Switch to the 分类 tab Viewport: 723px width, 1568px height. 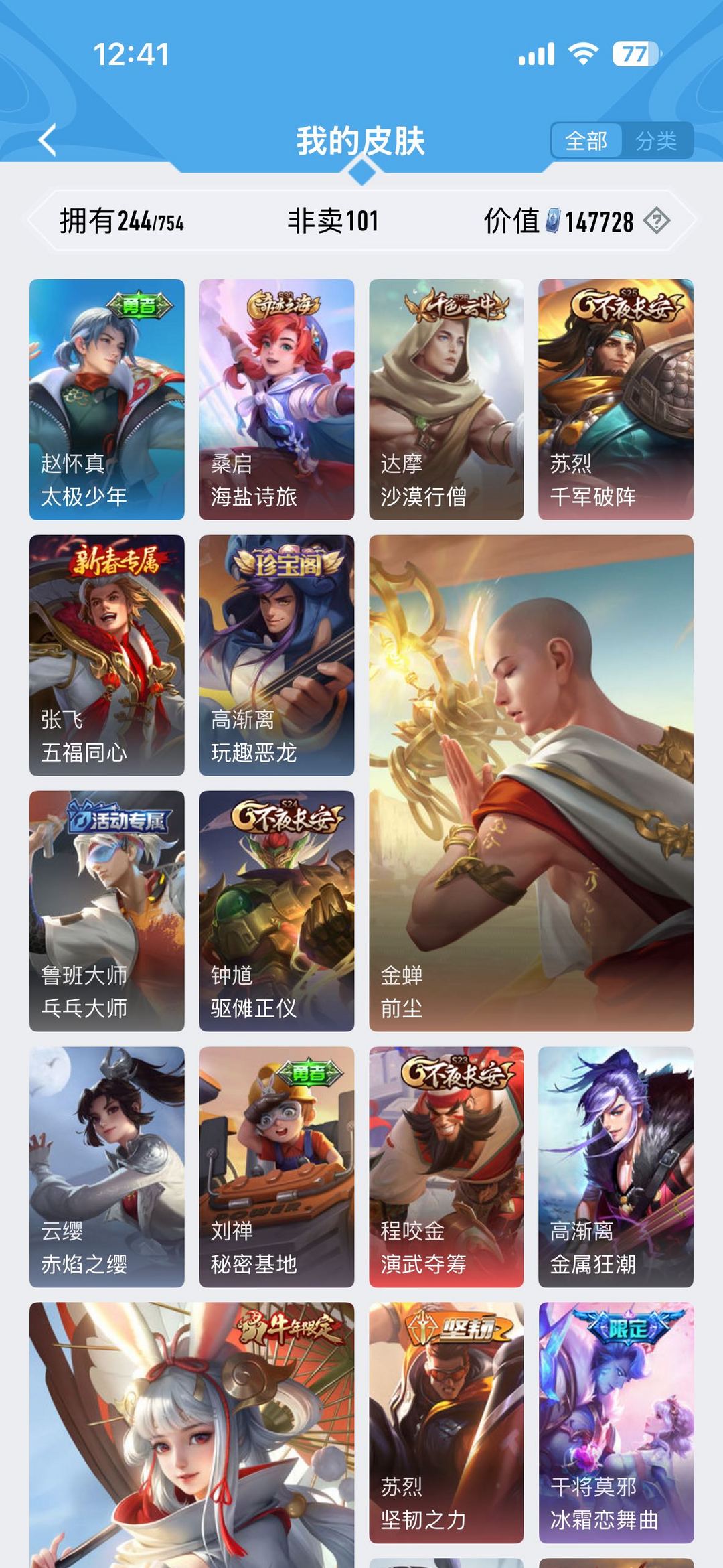[658, 141]
